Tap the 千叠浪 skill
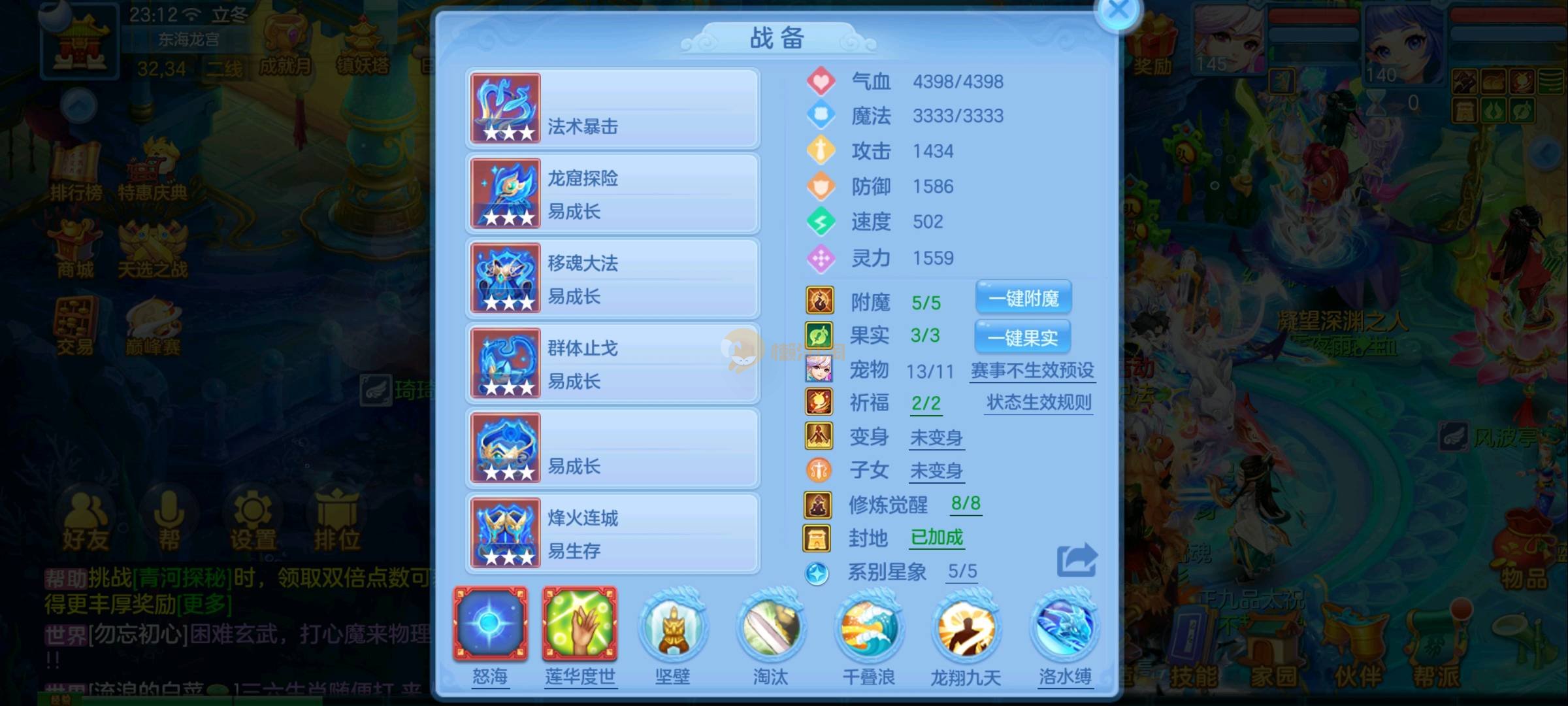 point(868,628)
